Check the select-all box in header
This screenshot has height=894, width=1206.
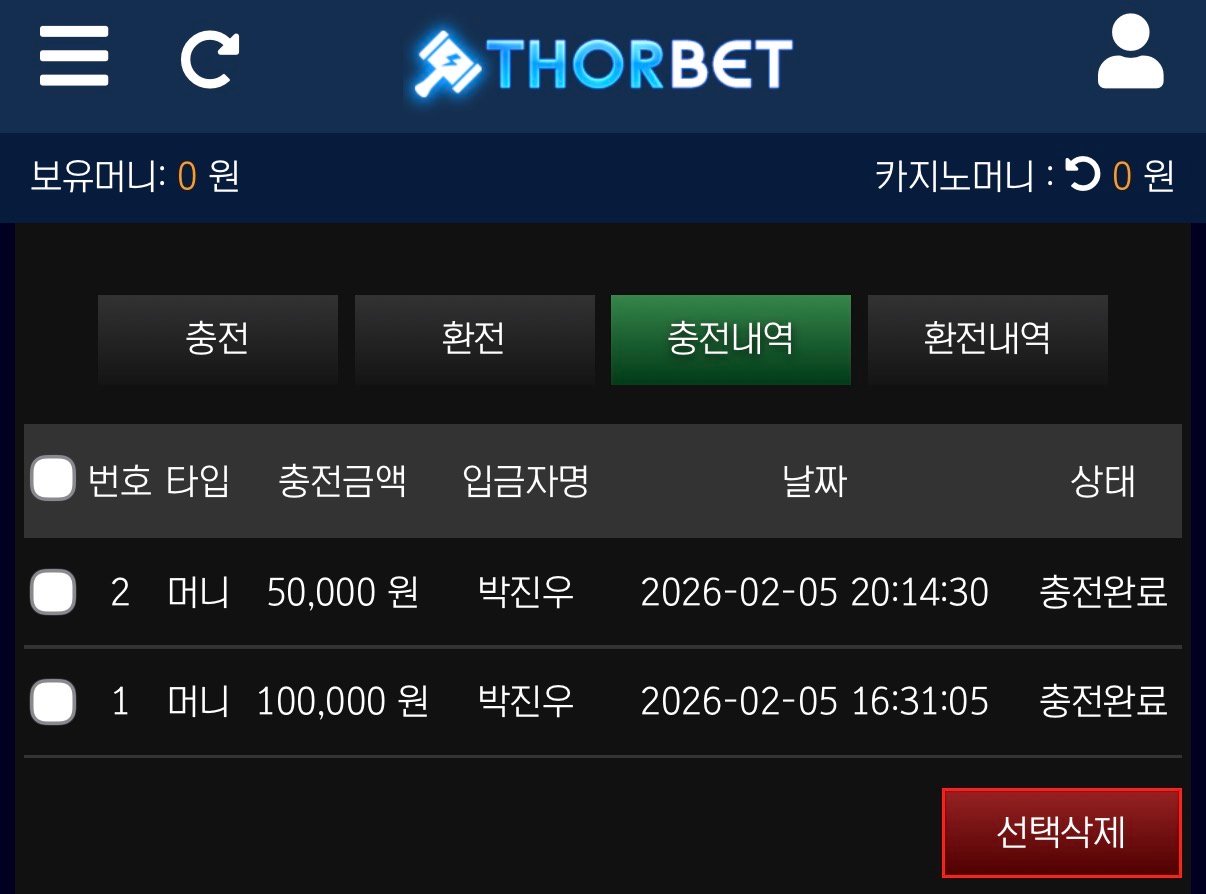coord(52,479)
